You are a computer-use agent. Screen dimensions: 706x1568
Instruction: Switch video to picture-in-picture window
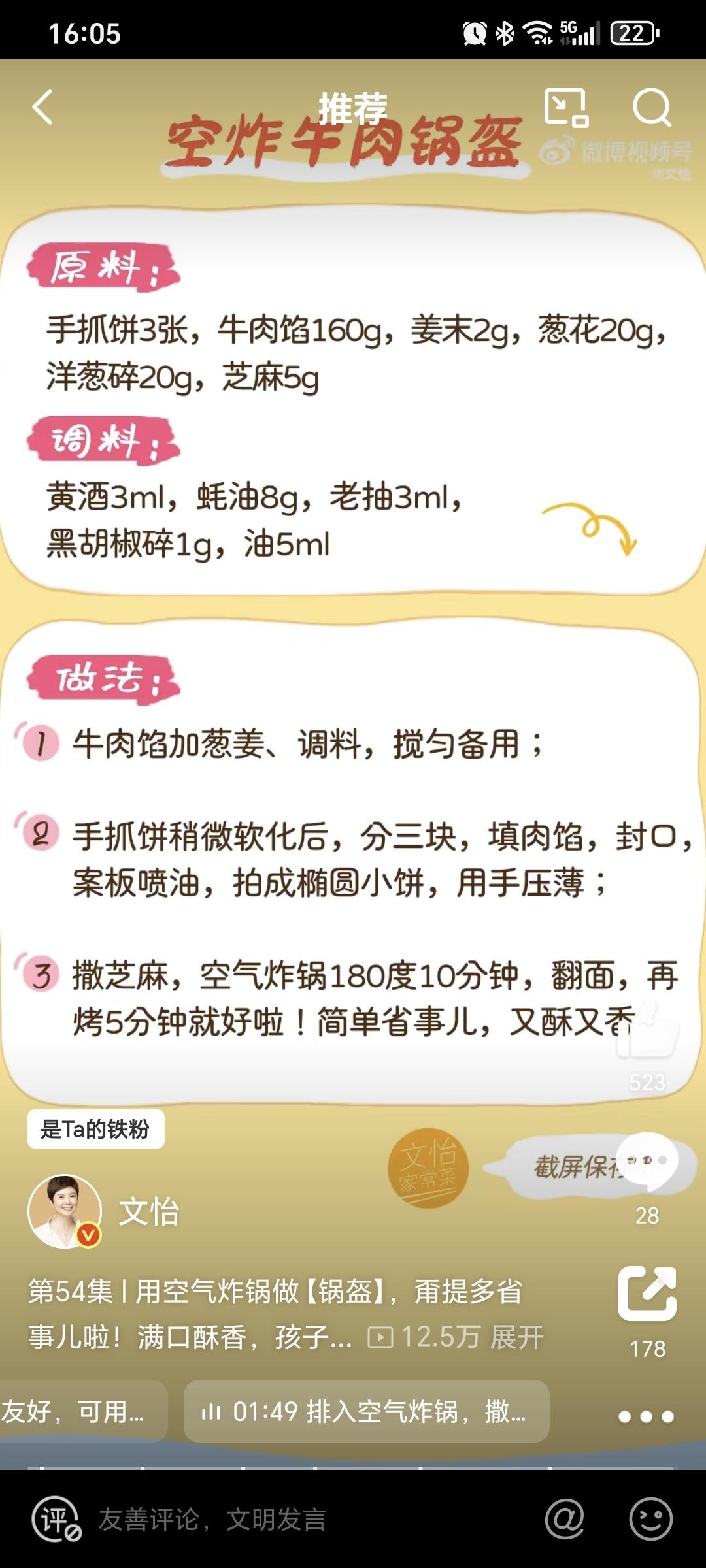click(x=566, y=107)
